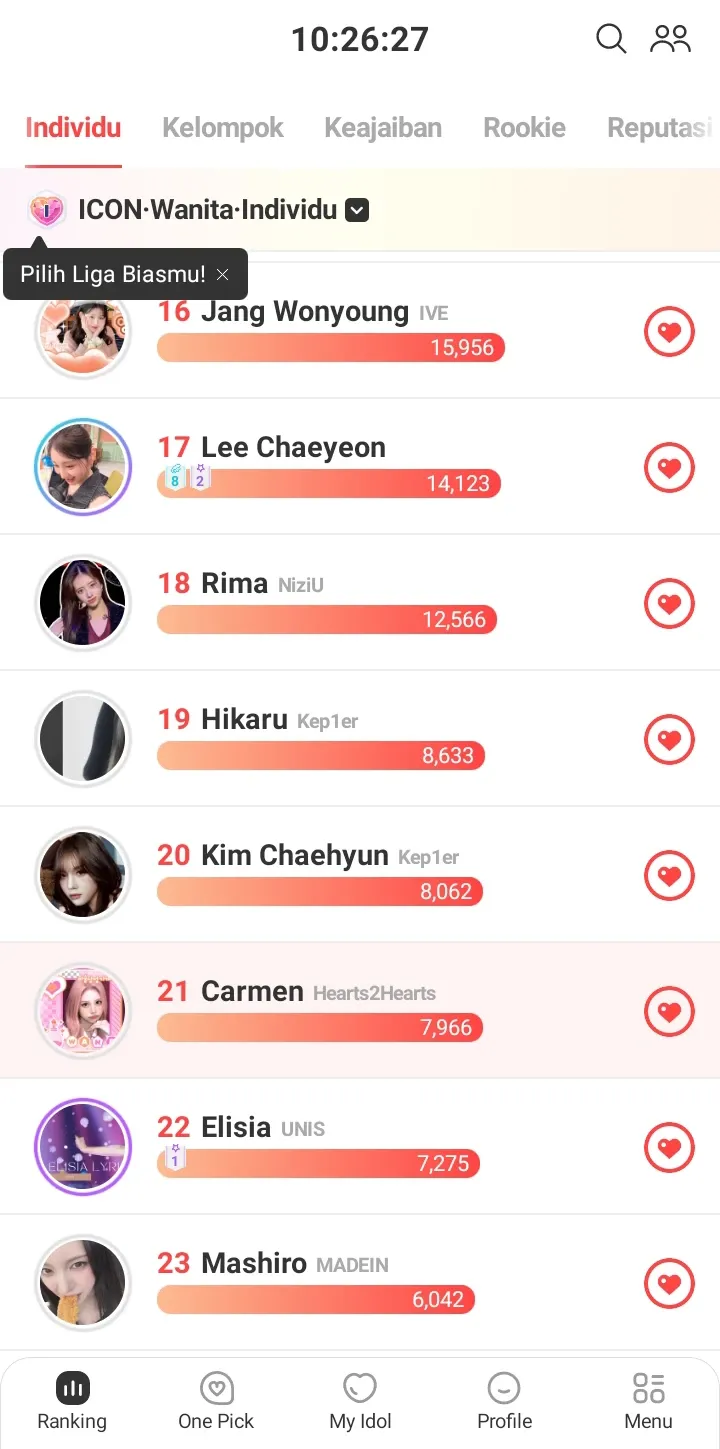Screen dimensions: 720x1449
Task: Switch to the Keajaiban tab
Action: pos(383,128)
